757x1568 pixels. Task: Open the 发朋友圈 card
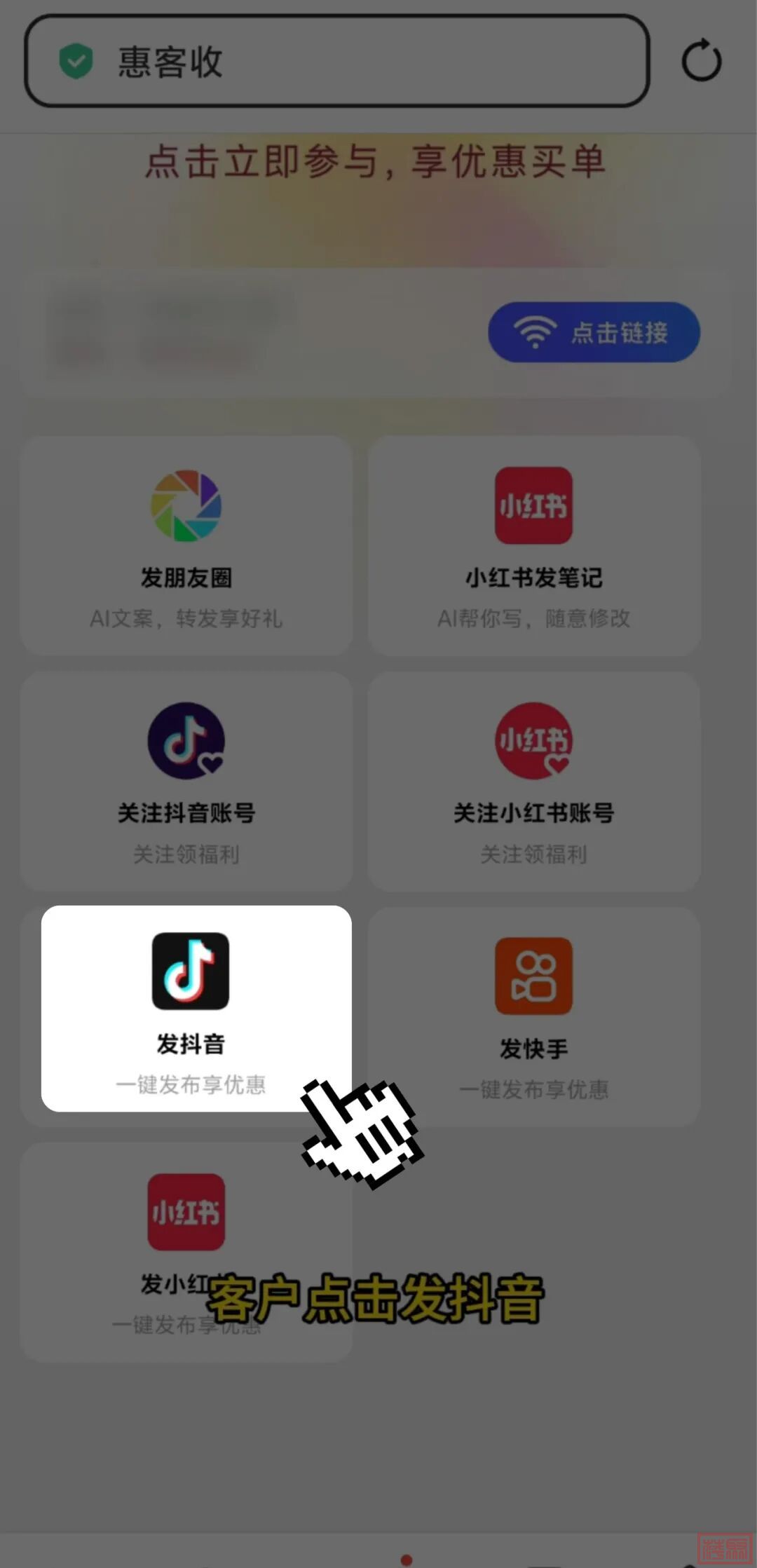click(x=186, y=545)
